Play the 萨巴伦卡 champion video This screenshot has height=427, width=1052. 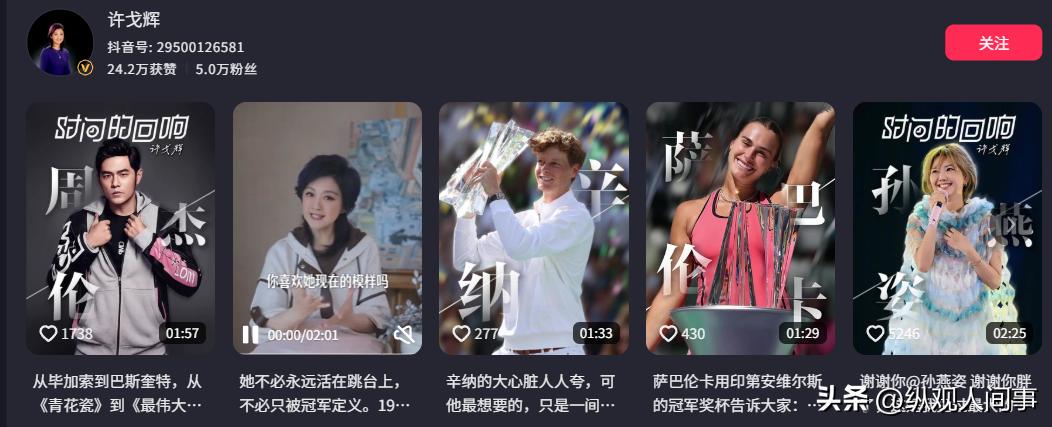pos(740,228)
